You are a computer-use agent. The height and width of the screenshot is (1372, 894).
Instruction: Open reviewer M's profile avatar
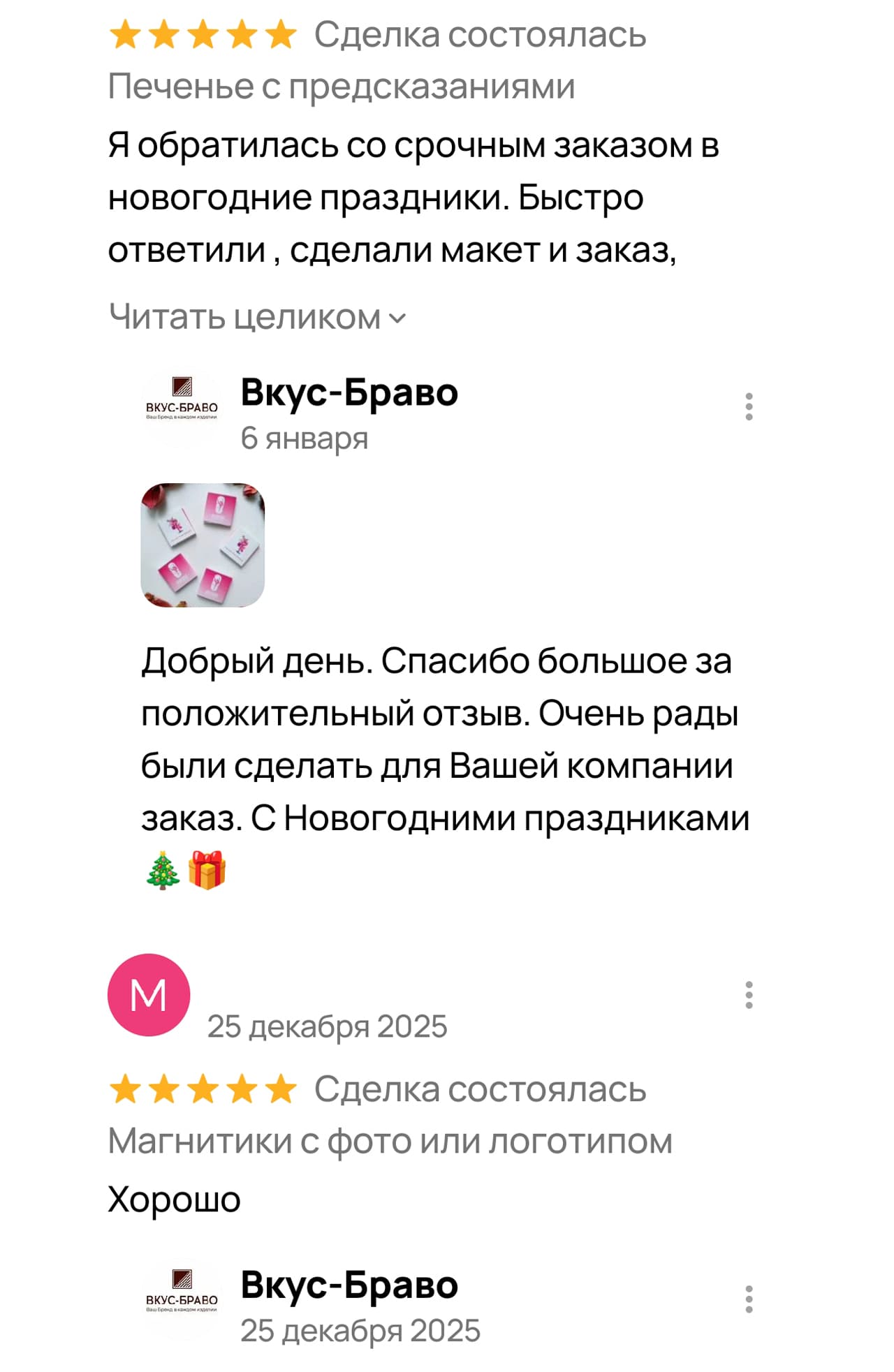pos(149,994)
